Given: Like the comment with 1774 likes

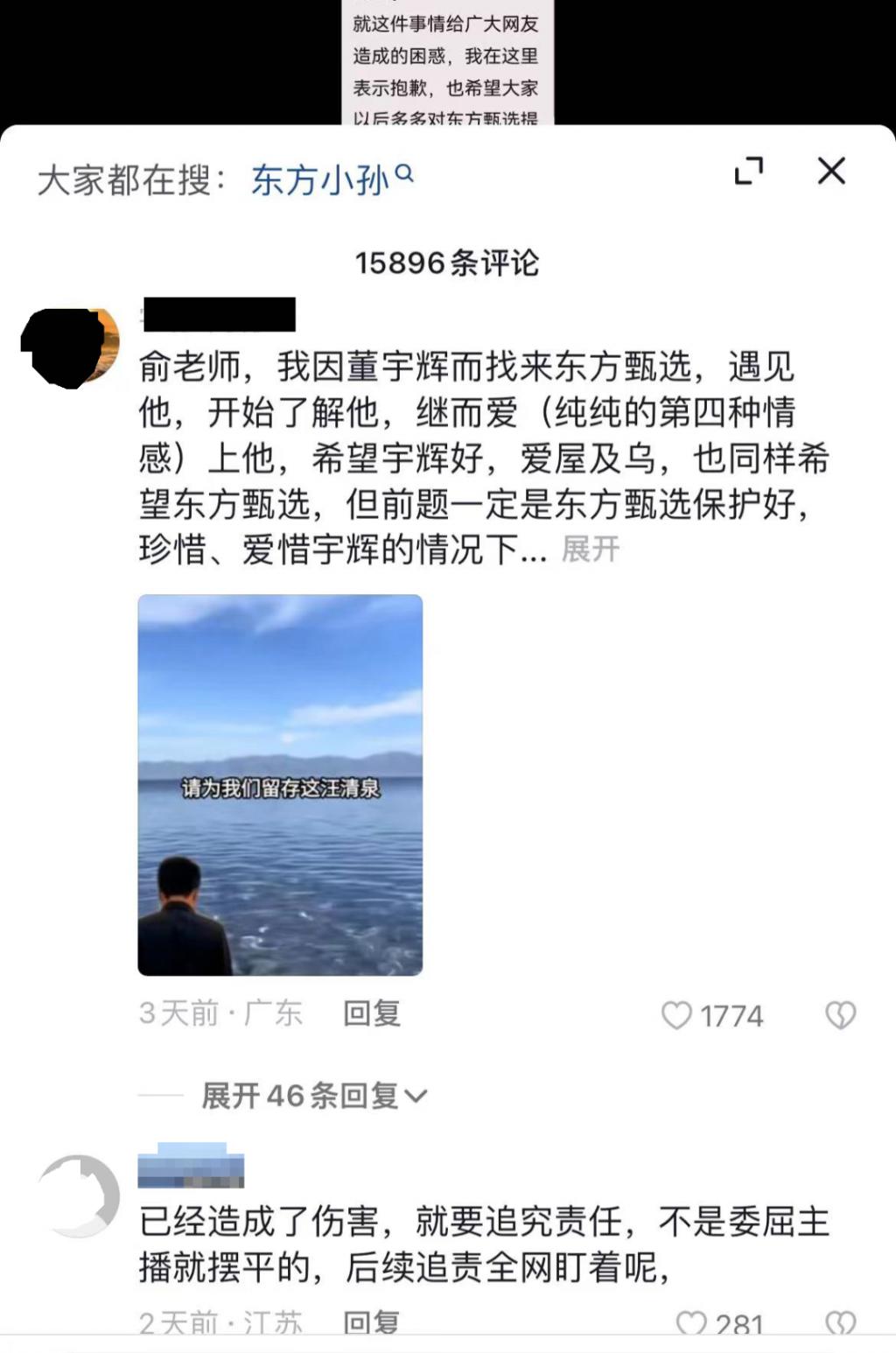Looking at the screenshot, I should pos(677,1015).
